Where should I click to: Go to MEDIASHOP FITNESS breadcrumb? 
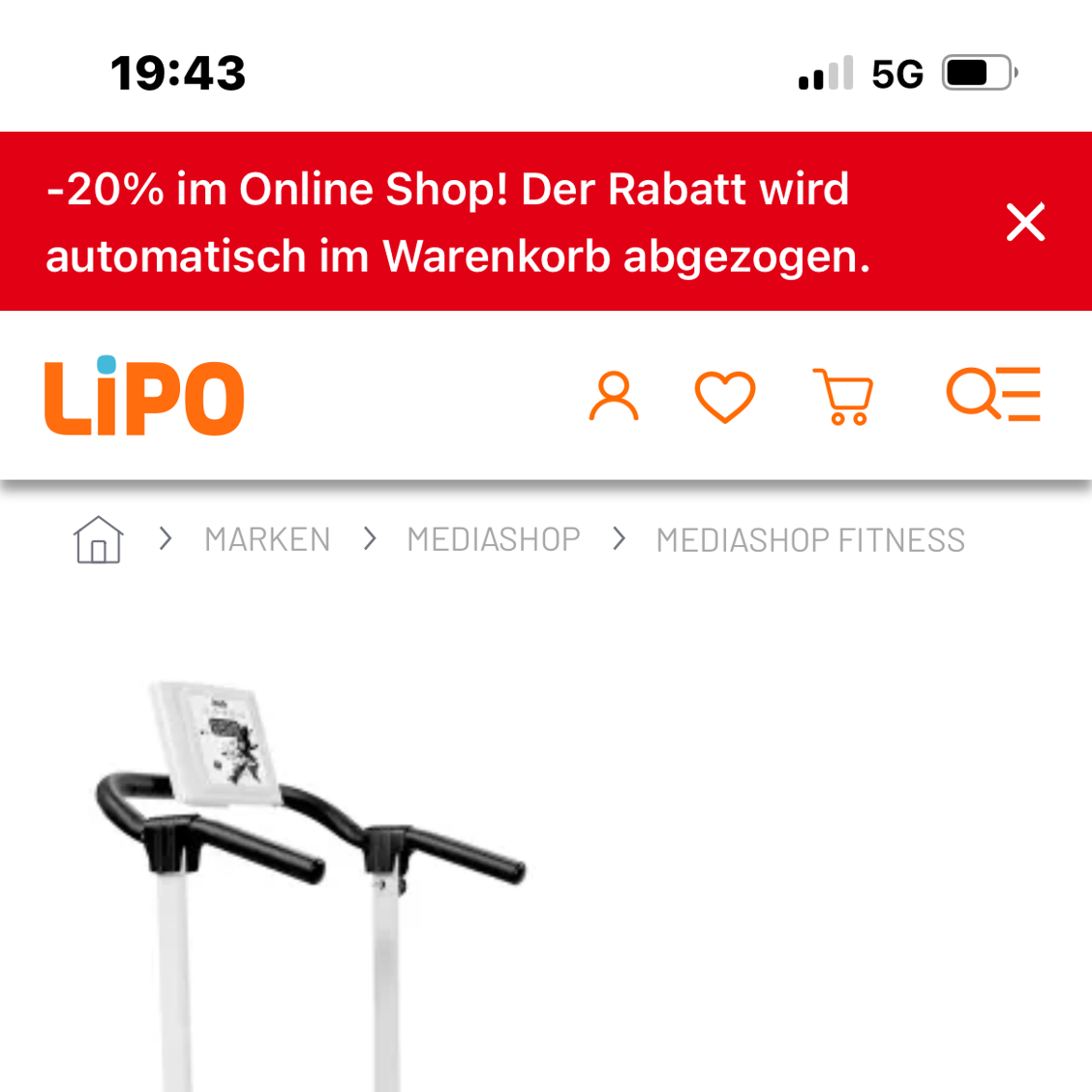tap(810, 540)
